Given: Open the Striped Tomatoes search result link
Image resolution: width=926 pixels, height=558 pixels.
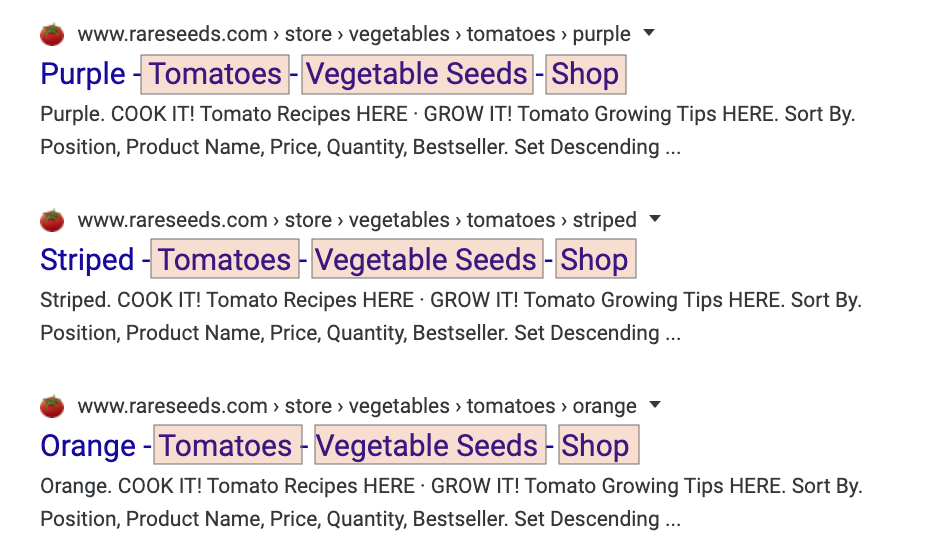Looking at the screenshot, I should (336, 260).
